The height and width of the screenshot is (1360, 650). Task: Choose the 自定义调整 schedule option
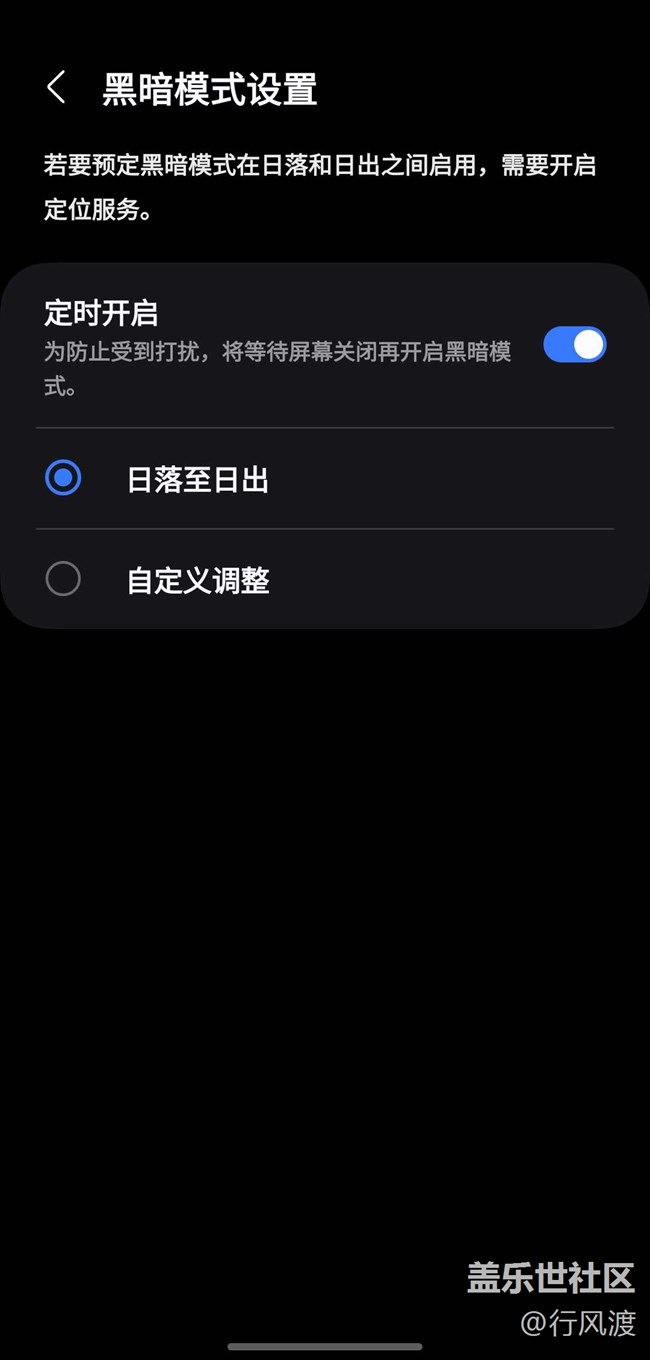pyautogui.click(x=63, y=579)
